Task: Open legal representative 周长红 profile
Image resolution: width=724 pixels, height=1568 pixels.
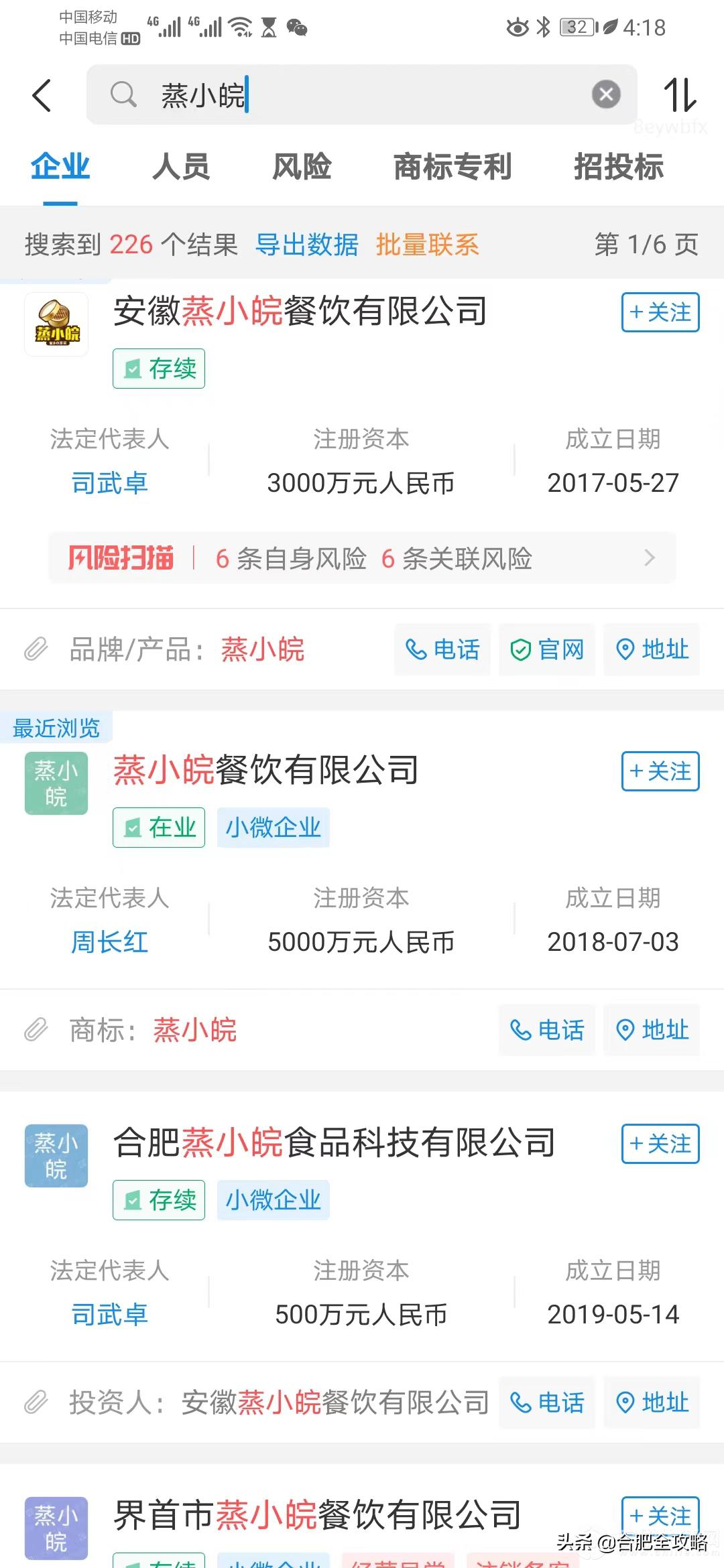Action: (109, 943)
